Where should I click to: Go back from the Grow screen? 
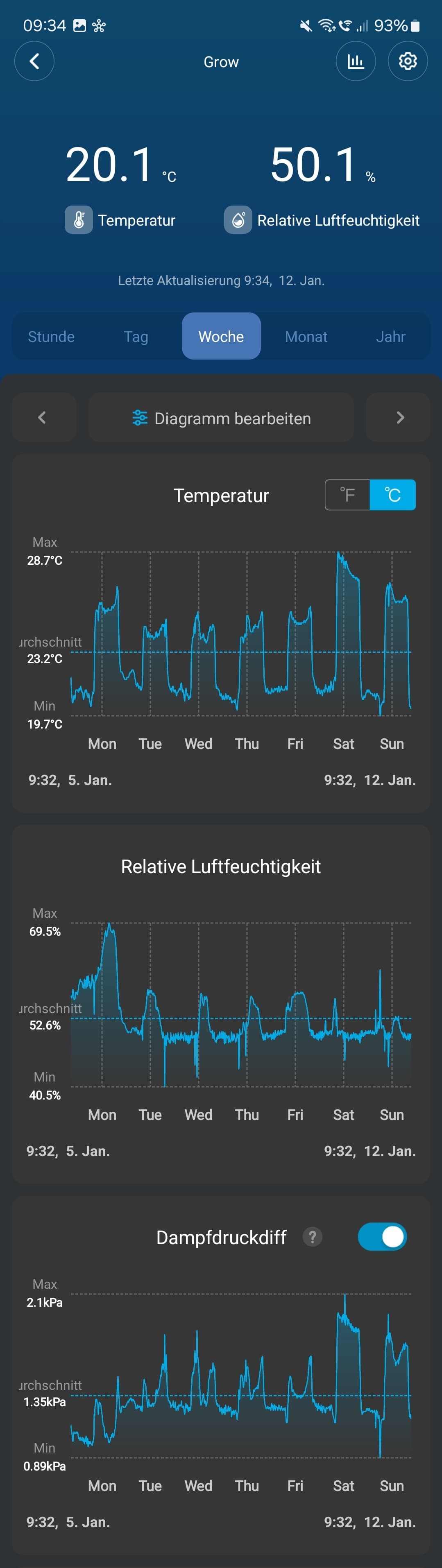coord(34,61)
